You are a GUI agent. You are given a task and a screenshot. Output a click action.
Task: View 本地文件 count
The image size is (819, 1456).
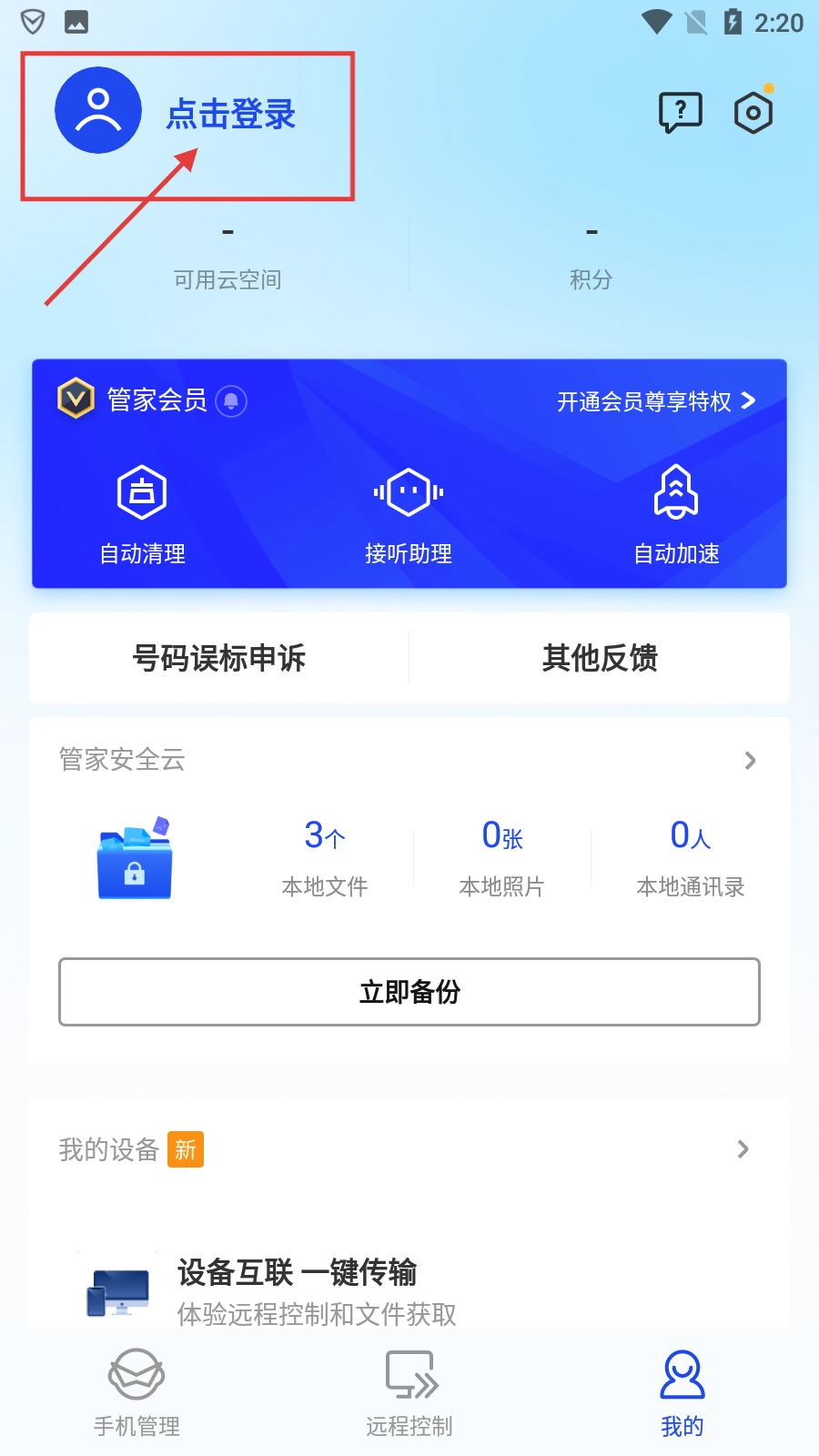[x=325, y=857]
